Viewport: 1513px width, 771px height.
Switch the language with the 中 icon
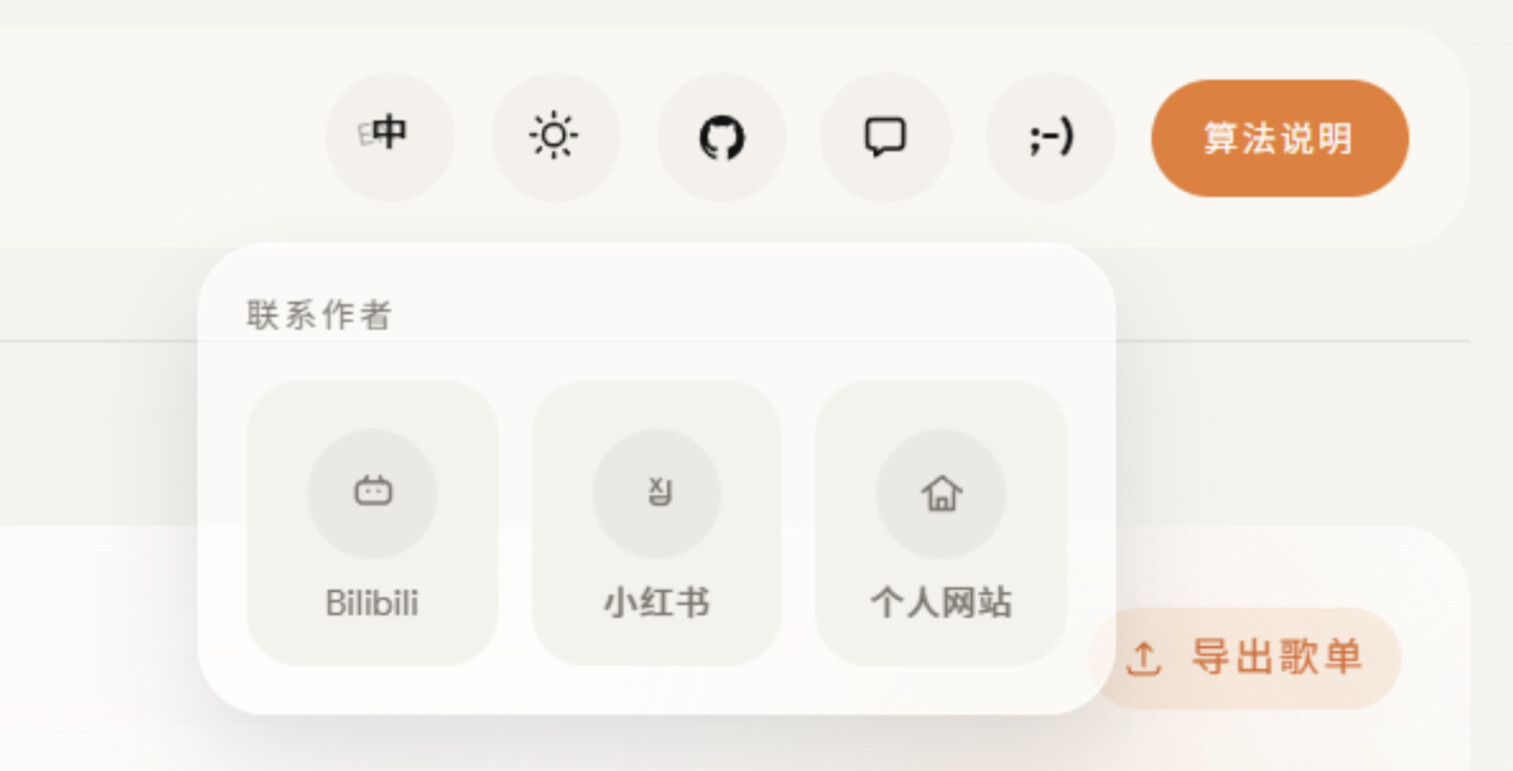coord(390,137)
